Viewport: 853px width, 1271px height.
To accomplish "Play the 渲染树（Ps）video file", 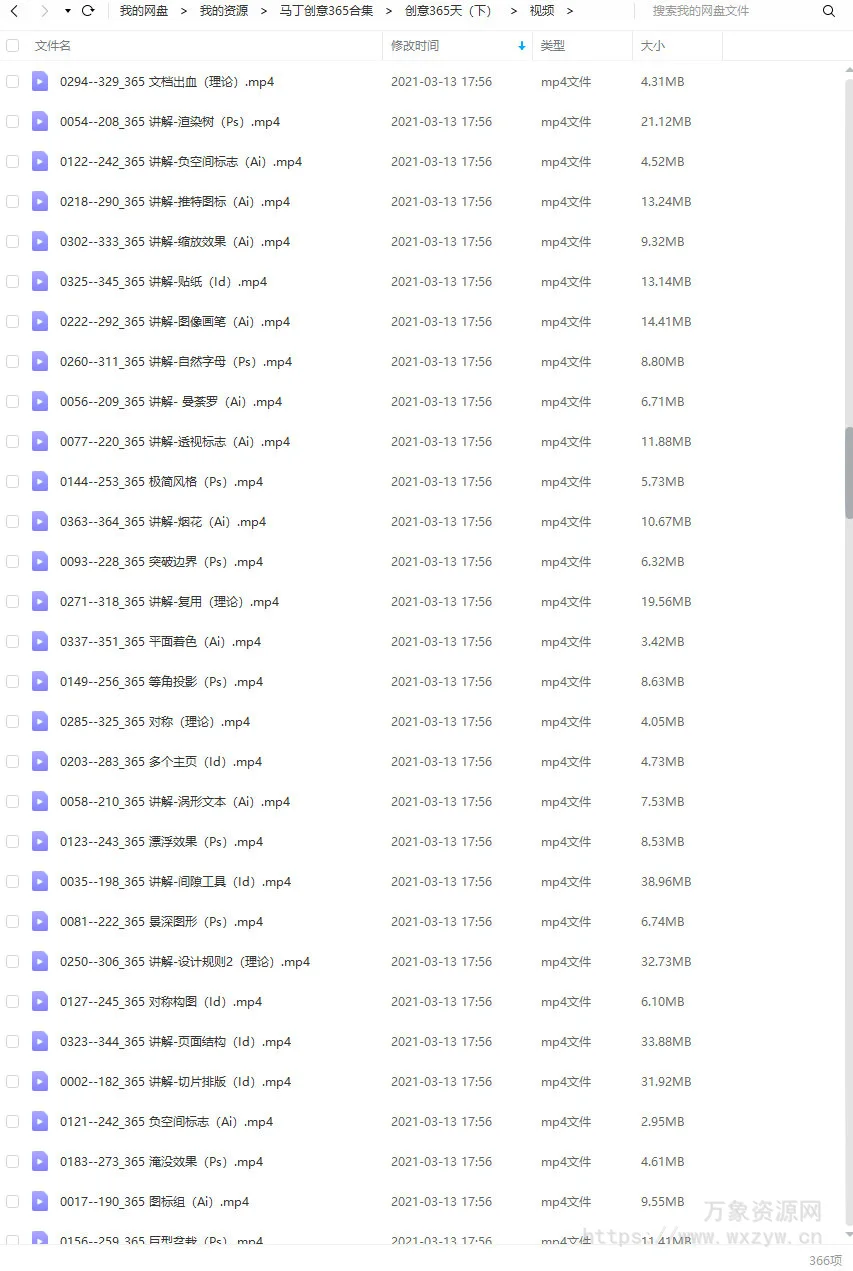I will click(x=170, y=122).
